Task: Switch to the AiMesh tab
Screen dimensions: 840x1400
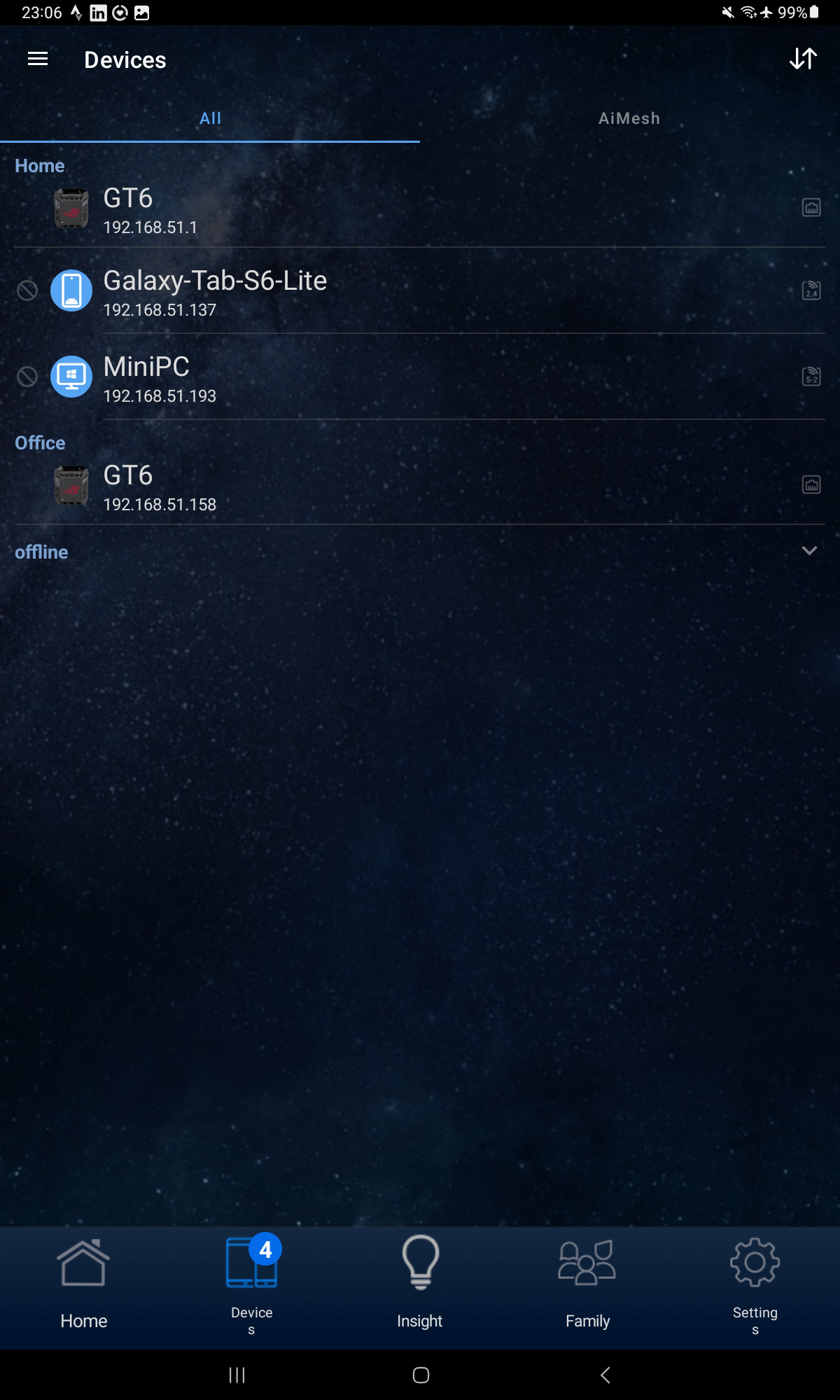Action: [629, 118]
